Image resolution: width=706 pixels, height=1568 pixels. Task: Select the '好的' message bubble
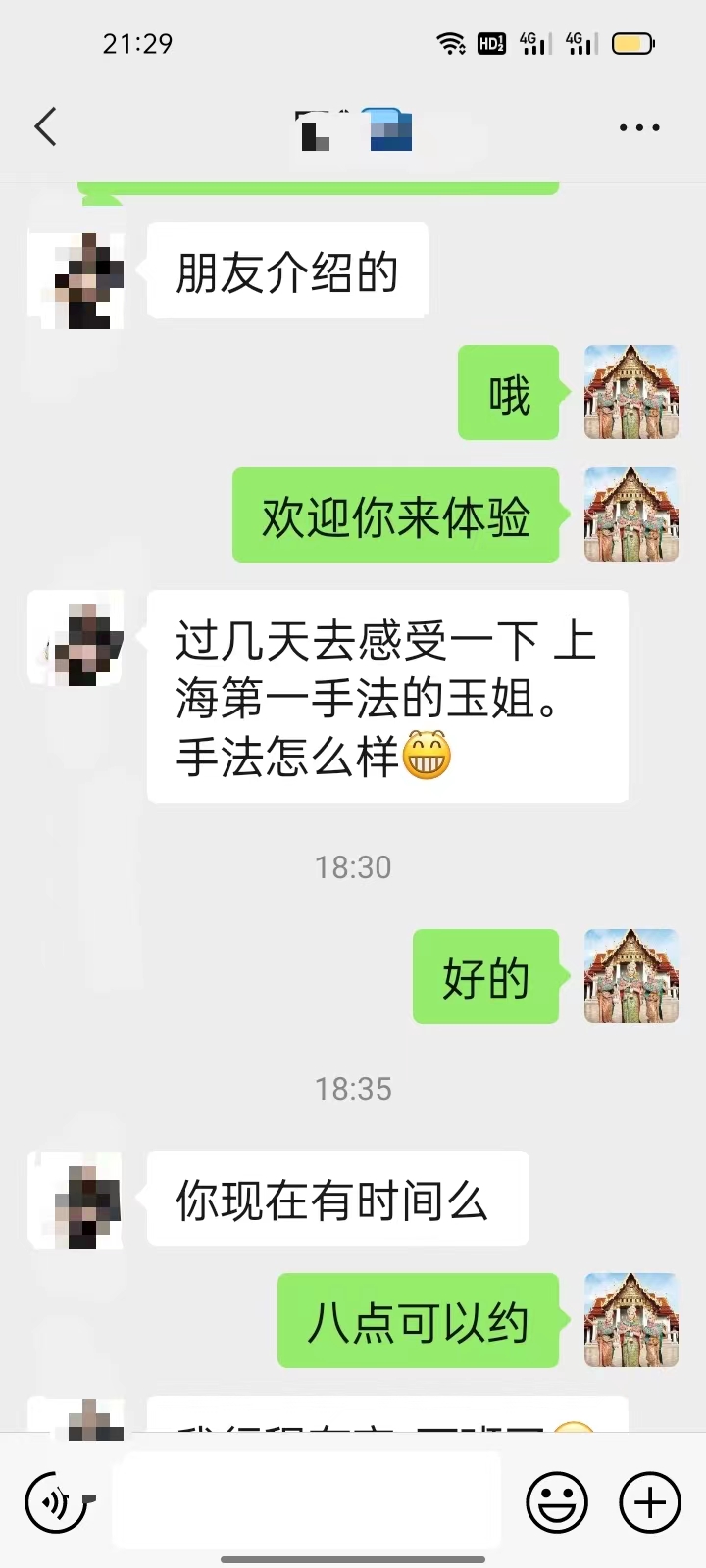tap(486, 977)
